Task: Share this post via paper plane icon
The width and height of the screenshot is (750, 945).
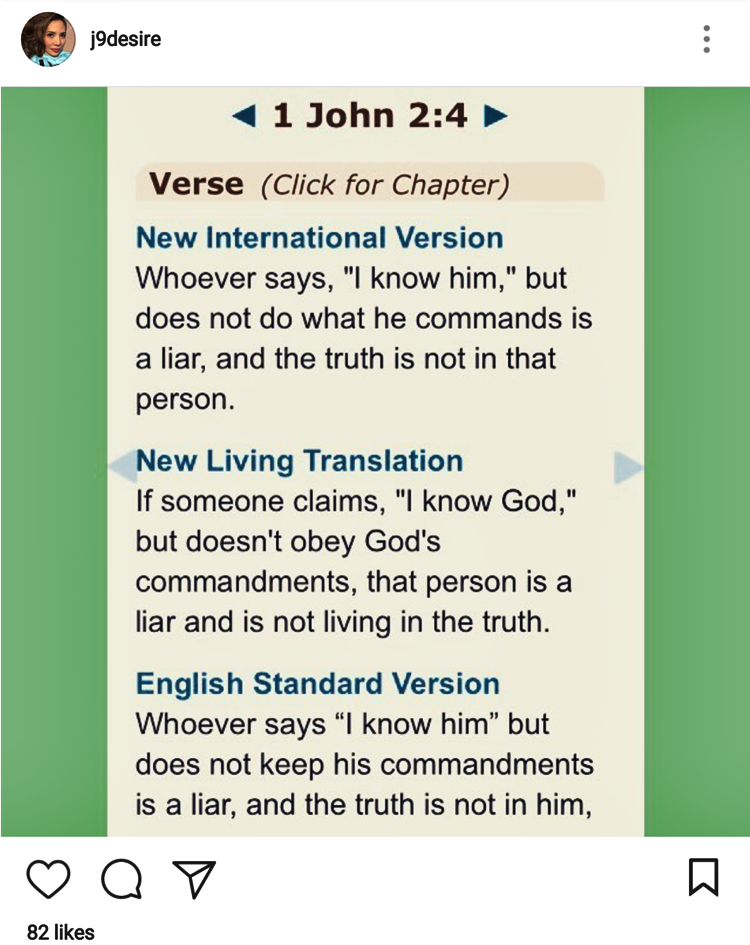Action: point(194,879)
